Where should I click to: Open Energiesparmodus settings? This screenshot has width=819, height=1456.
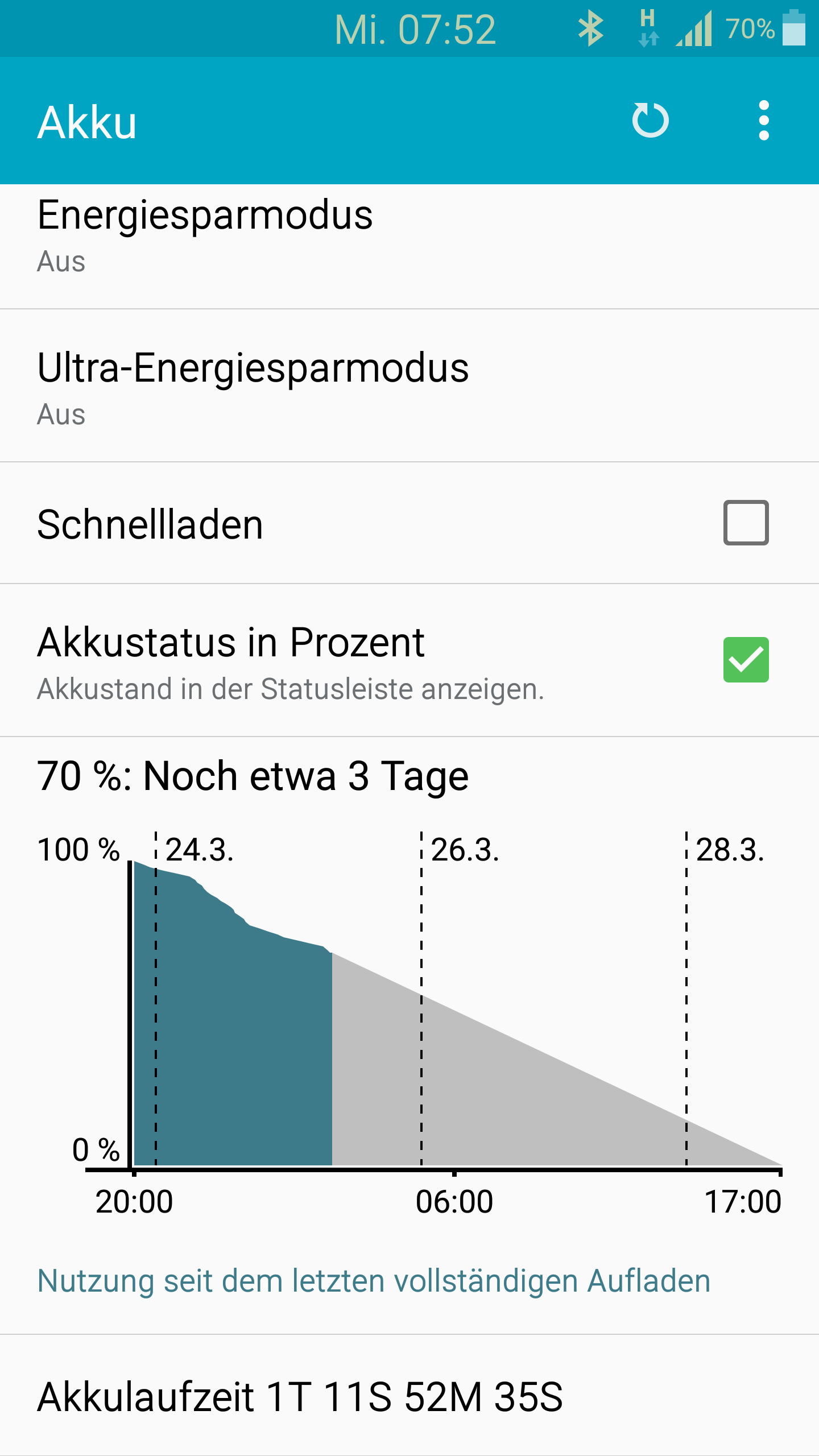(x=409, y=246)
